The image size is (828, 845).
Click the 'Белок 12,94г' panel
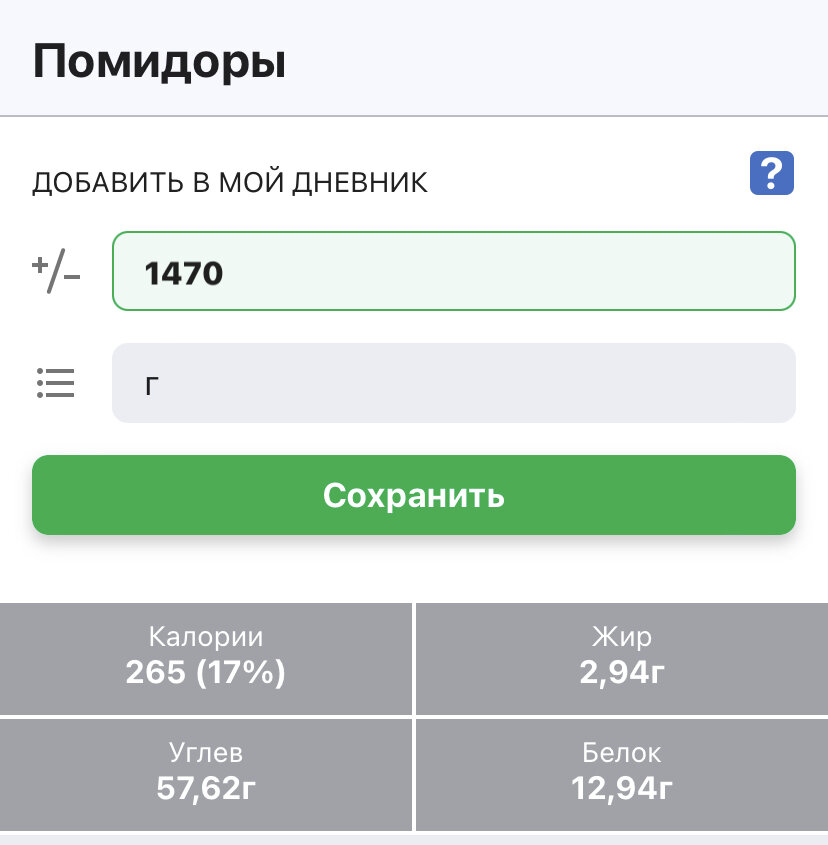tap(621, 774)
